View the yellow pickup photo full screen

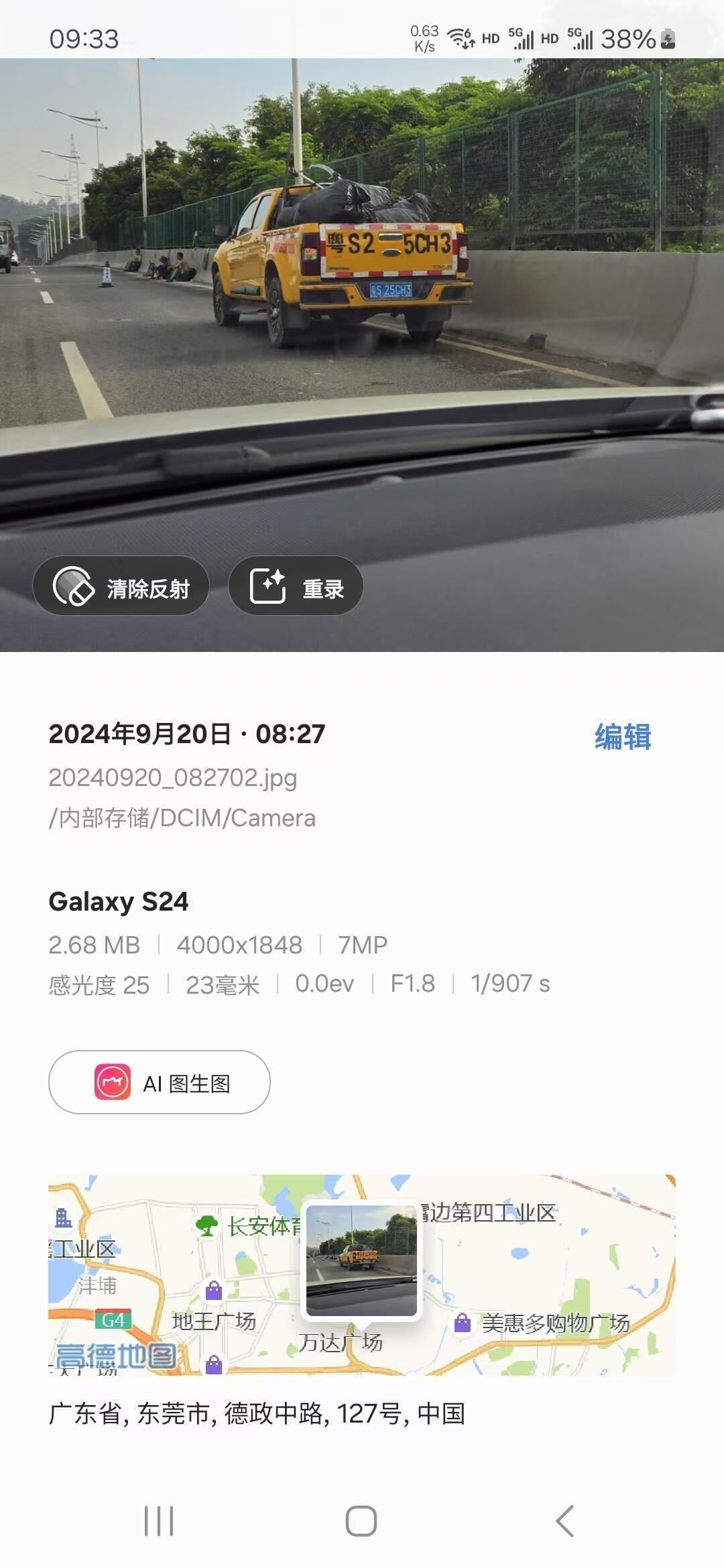point(362,268)
